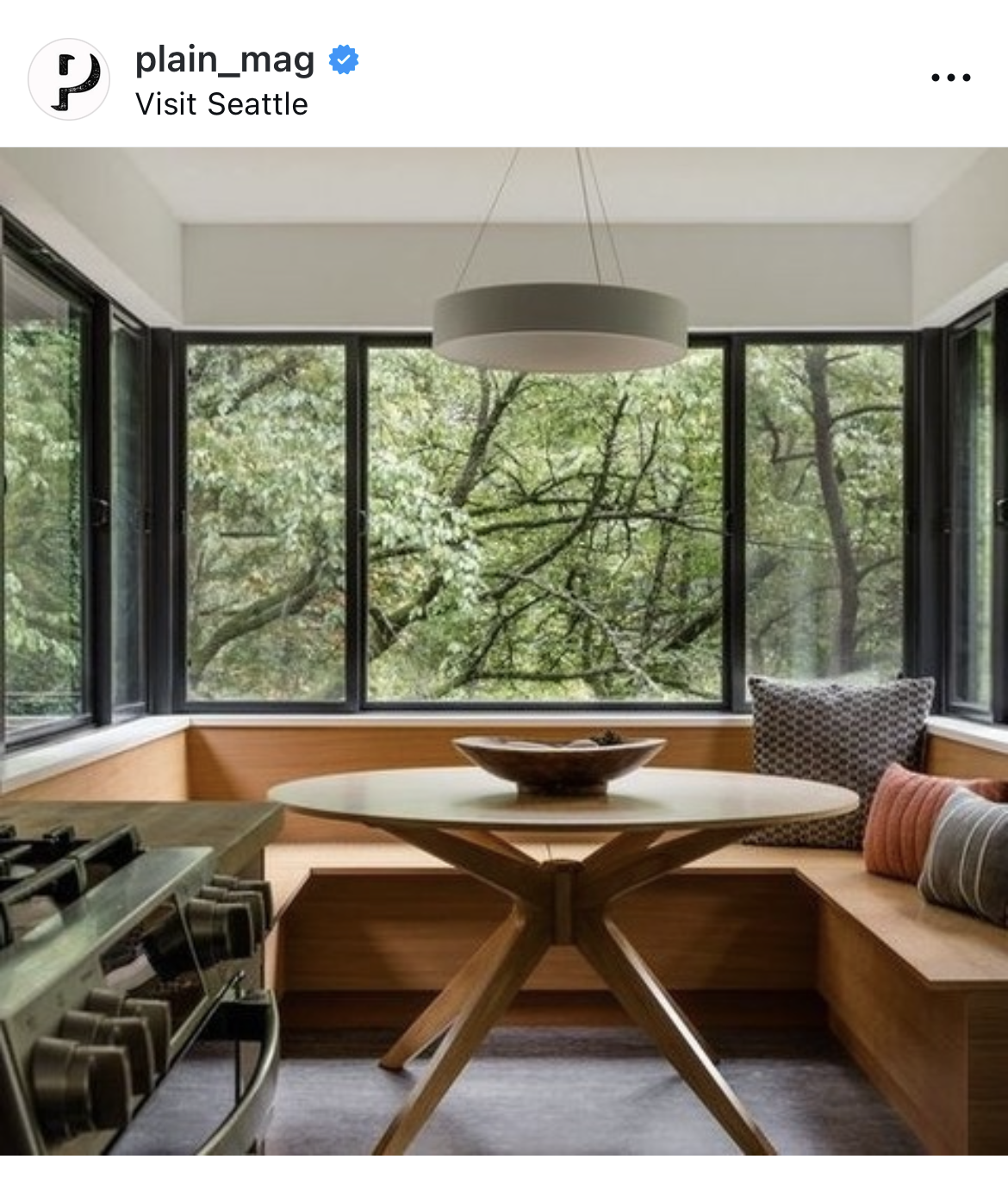
Task: Open the post's three-dot options menu
Action: point(950,78)
